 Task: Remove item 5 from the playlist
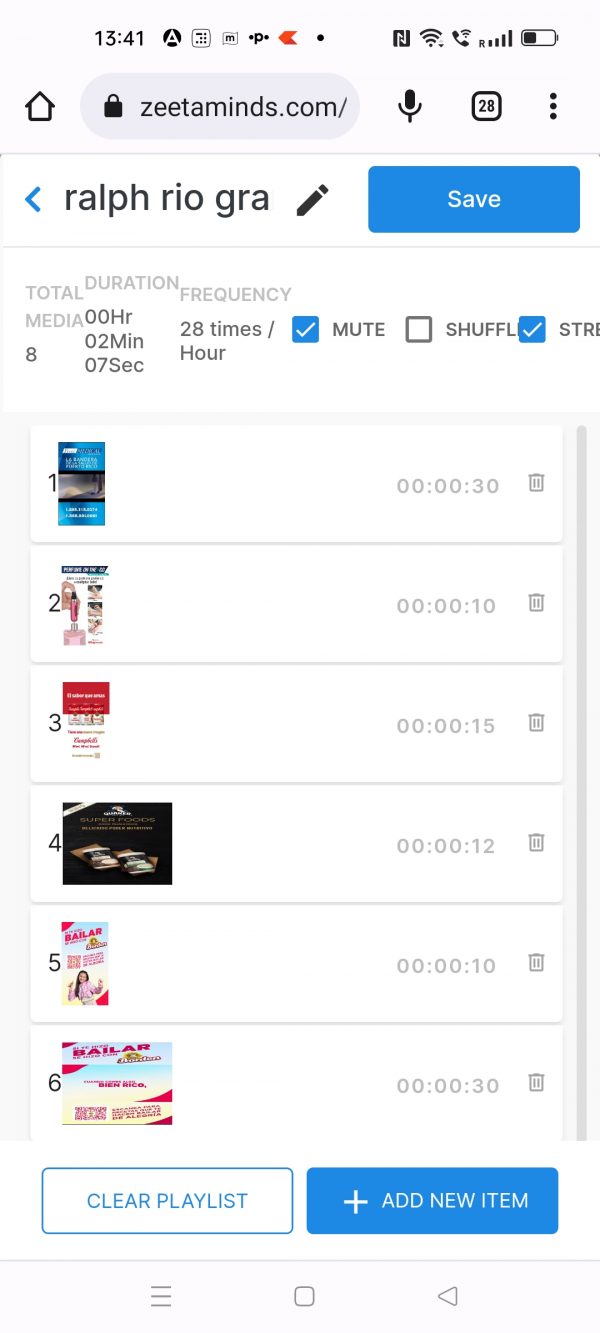tap(536, 963)
